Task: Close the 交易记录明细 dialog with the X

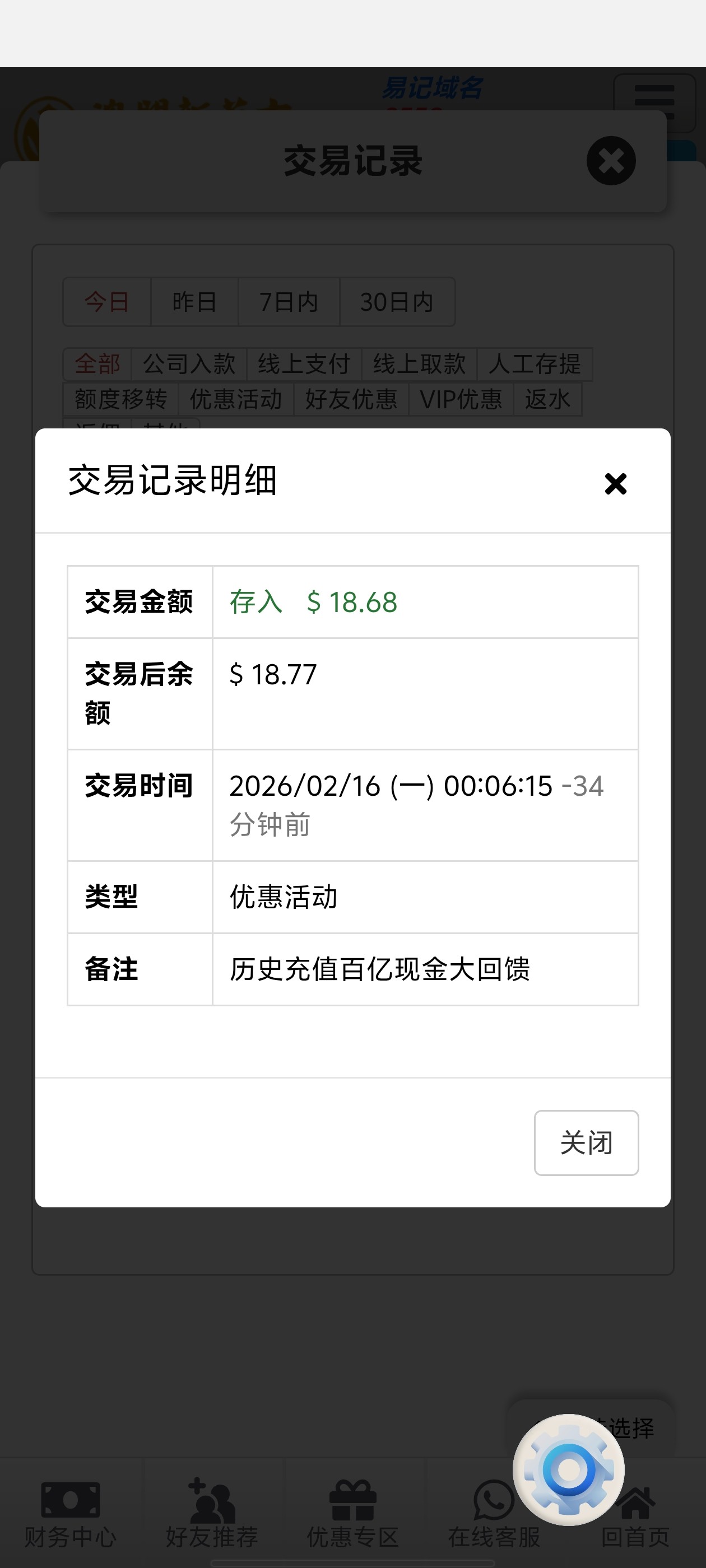Action: point(615,484)
